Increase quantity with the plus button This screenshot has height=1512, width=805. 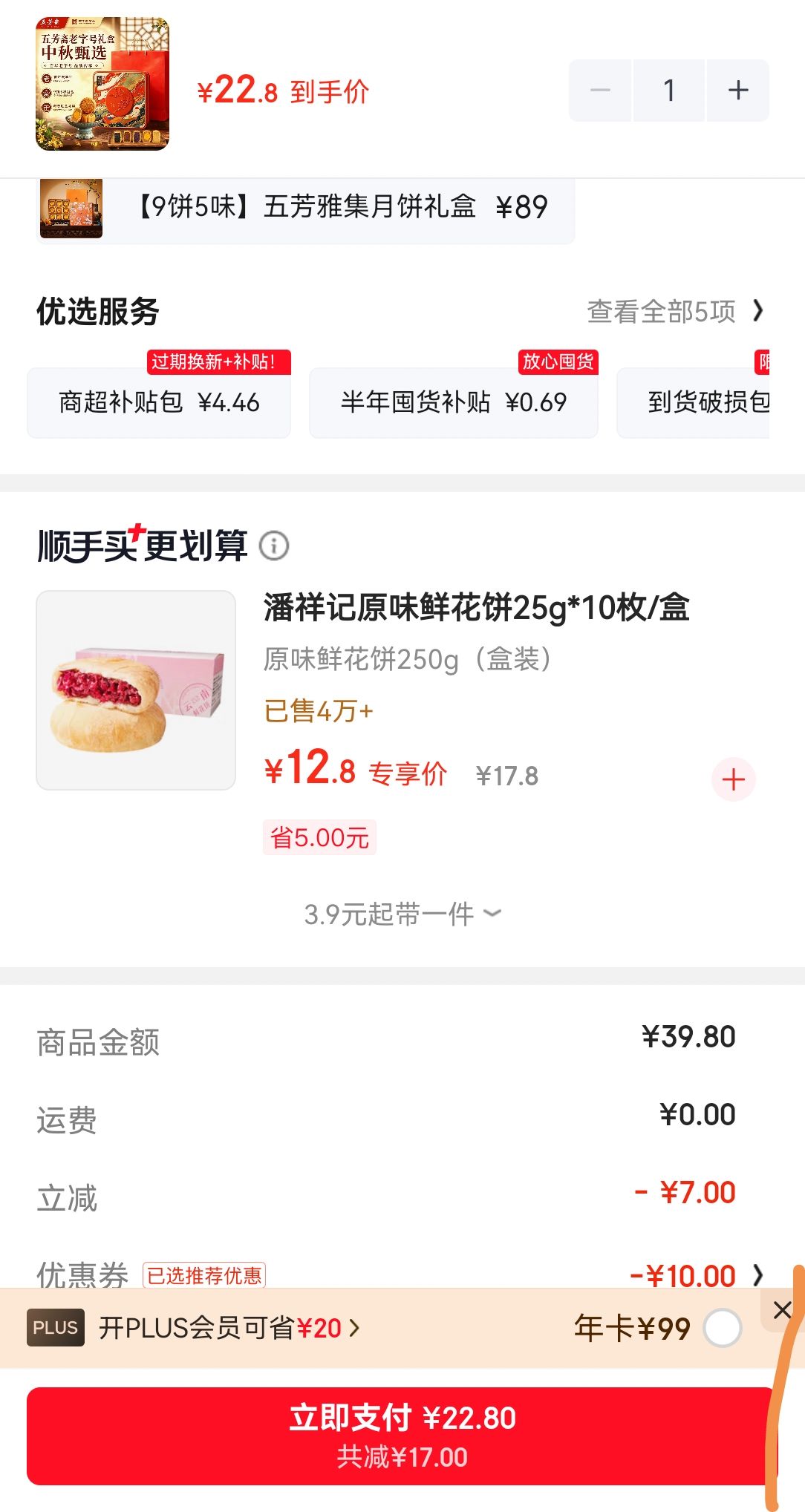click(737, 91)
